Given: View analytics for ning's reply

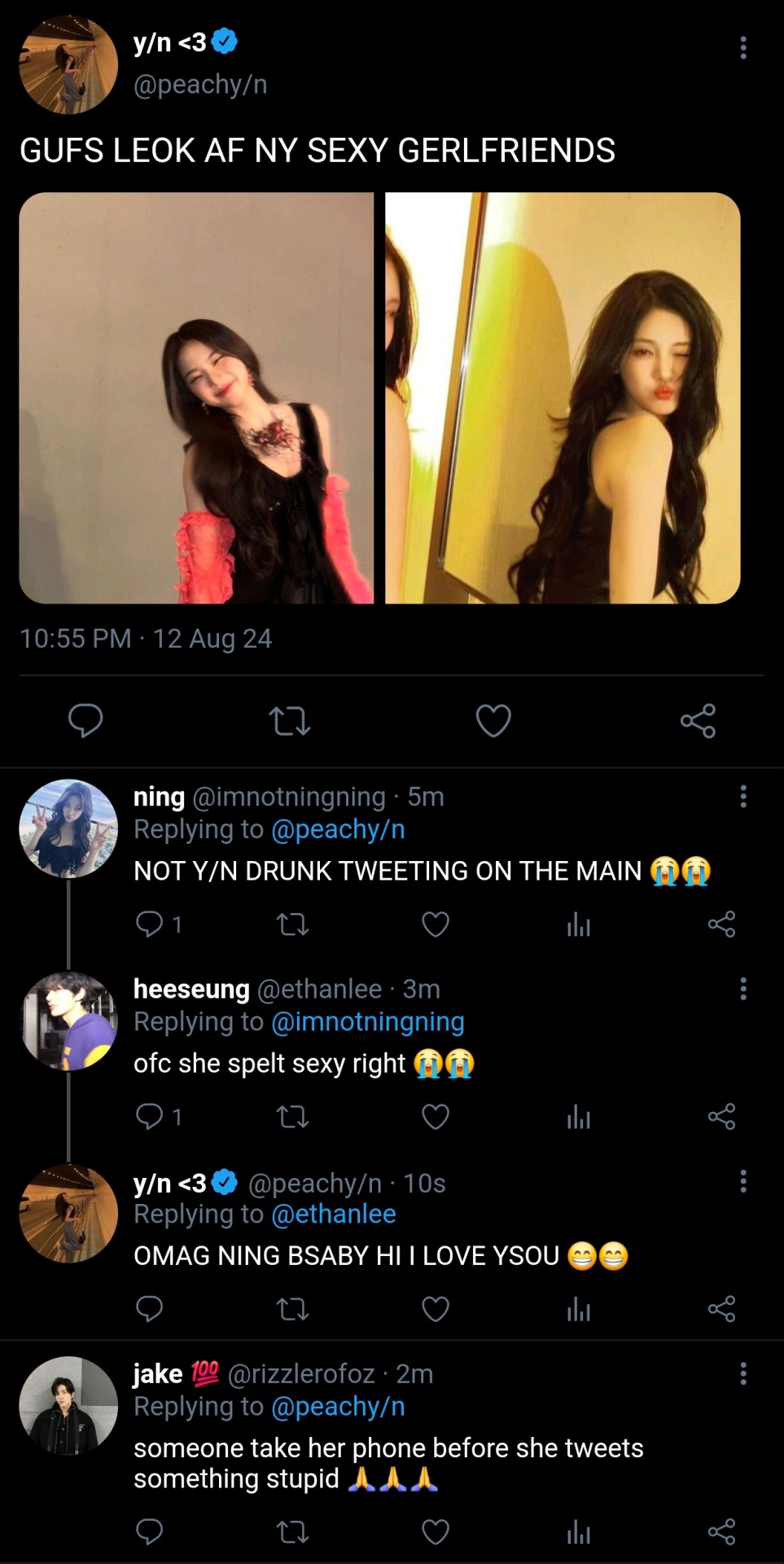Looking at the screenshot, I should [579, 925].
